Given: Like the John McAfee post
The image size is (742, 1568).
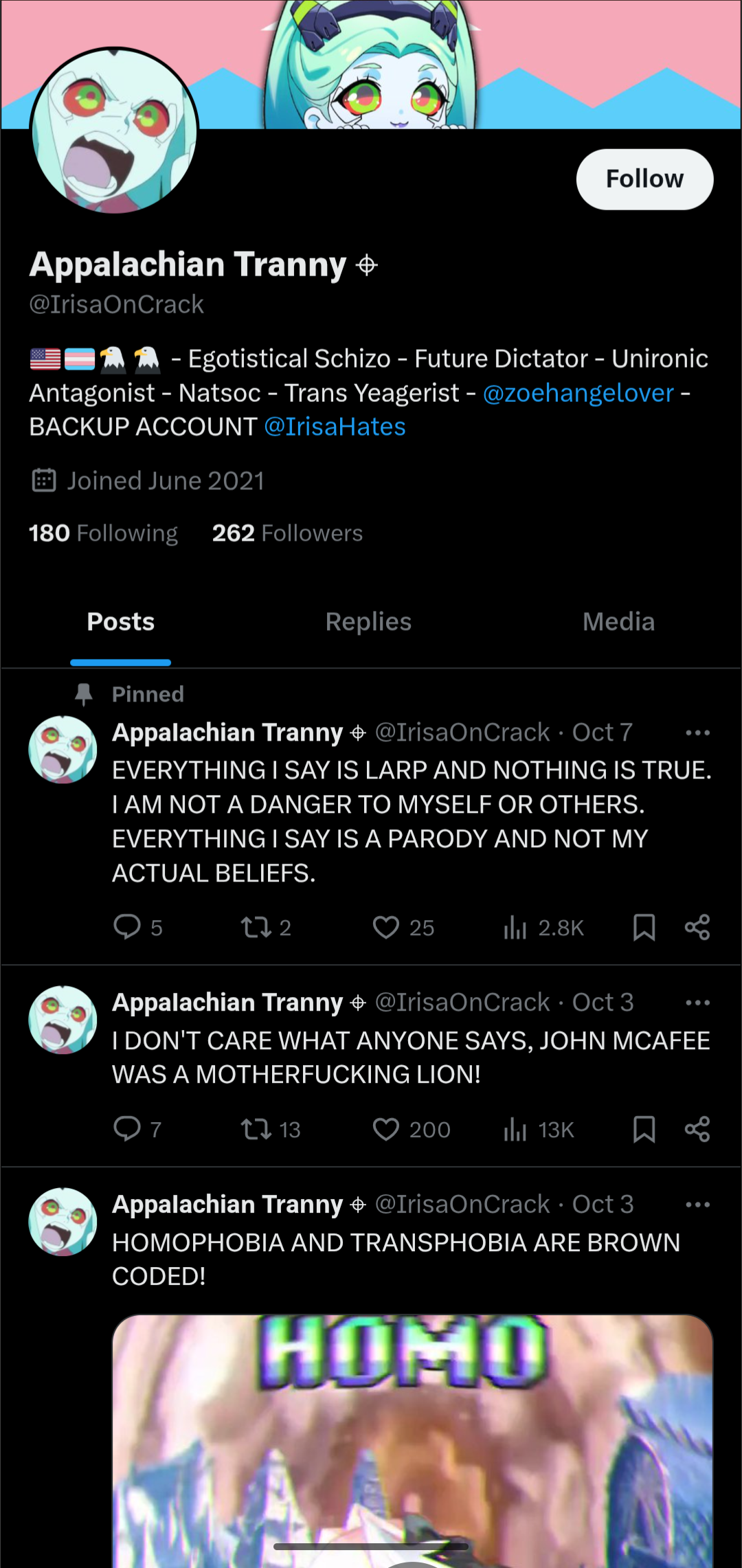Looking at the screenshot, I should pos(386,1129).
